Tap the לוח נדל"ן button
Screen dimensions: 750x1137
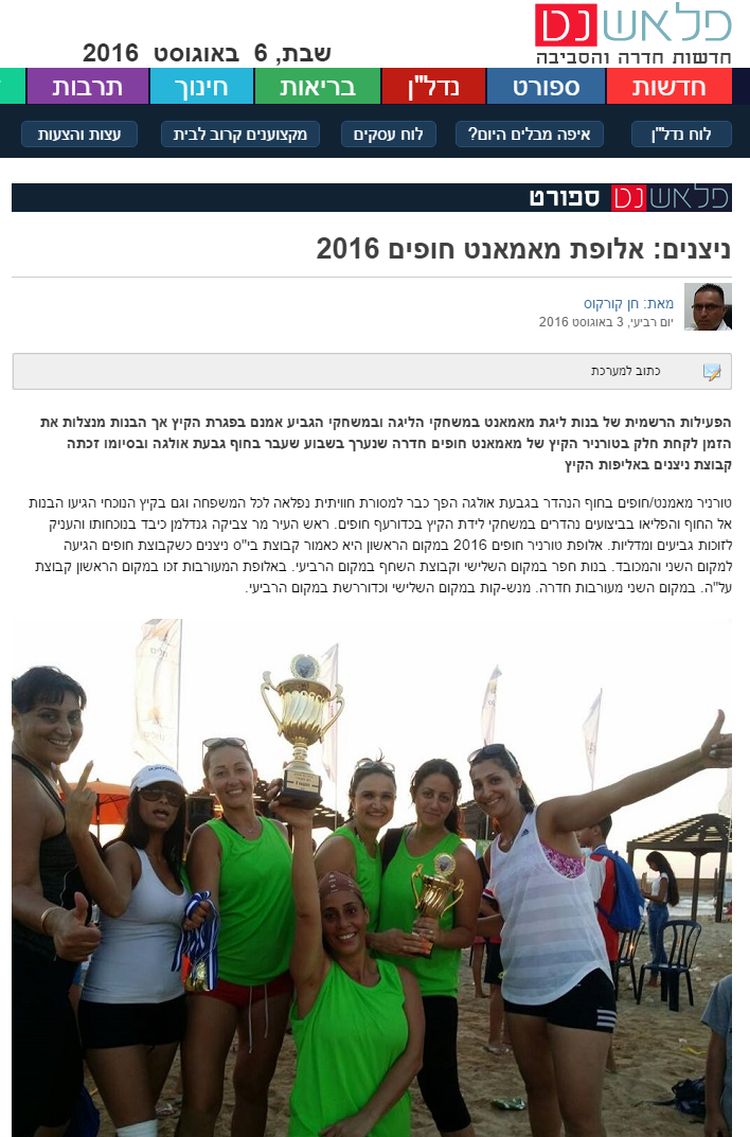(x=681, y=134)
